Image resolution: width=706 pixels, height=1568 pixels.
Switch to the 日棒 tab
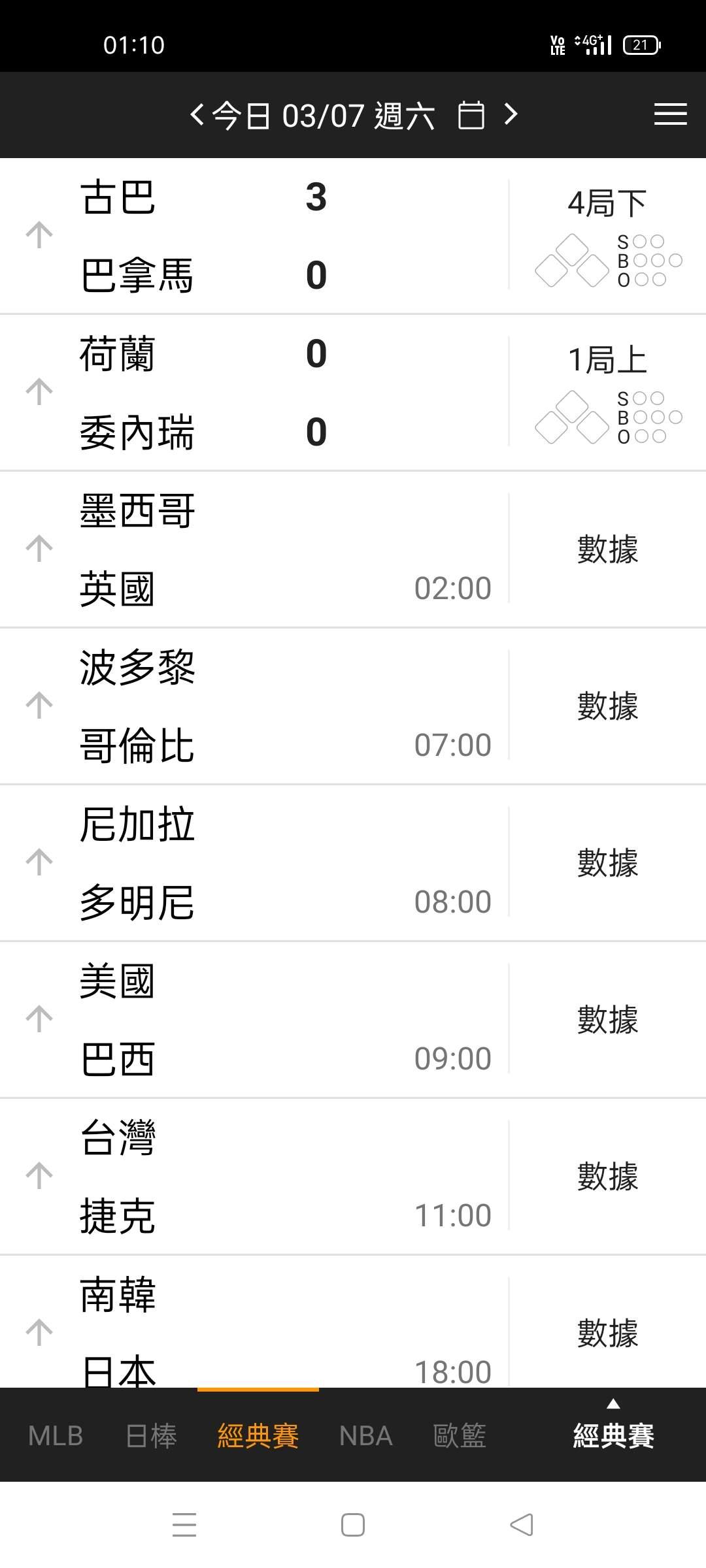coord(151,1436)
